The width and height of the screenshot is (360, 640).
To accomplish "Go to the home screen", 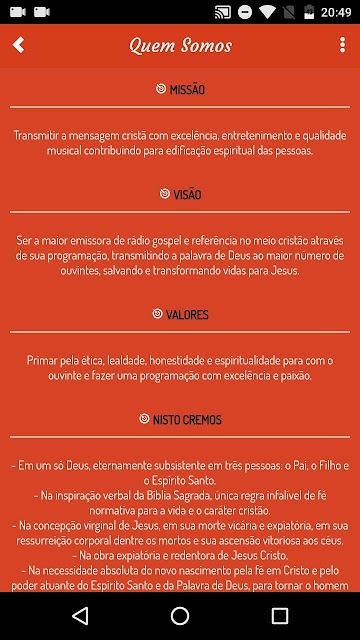I will [x=180, y=616].
